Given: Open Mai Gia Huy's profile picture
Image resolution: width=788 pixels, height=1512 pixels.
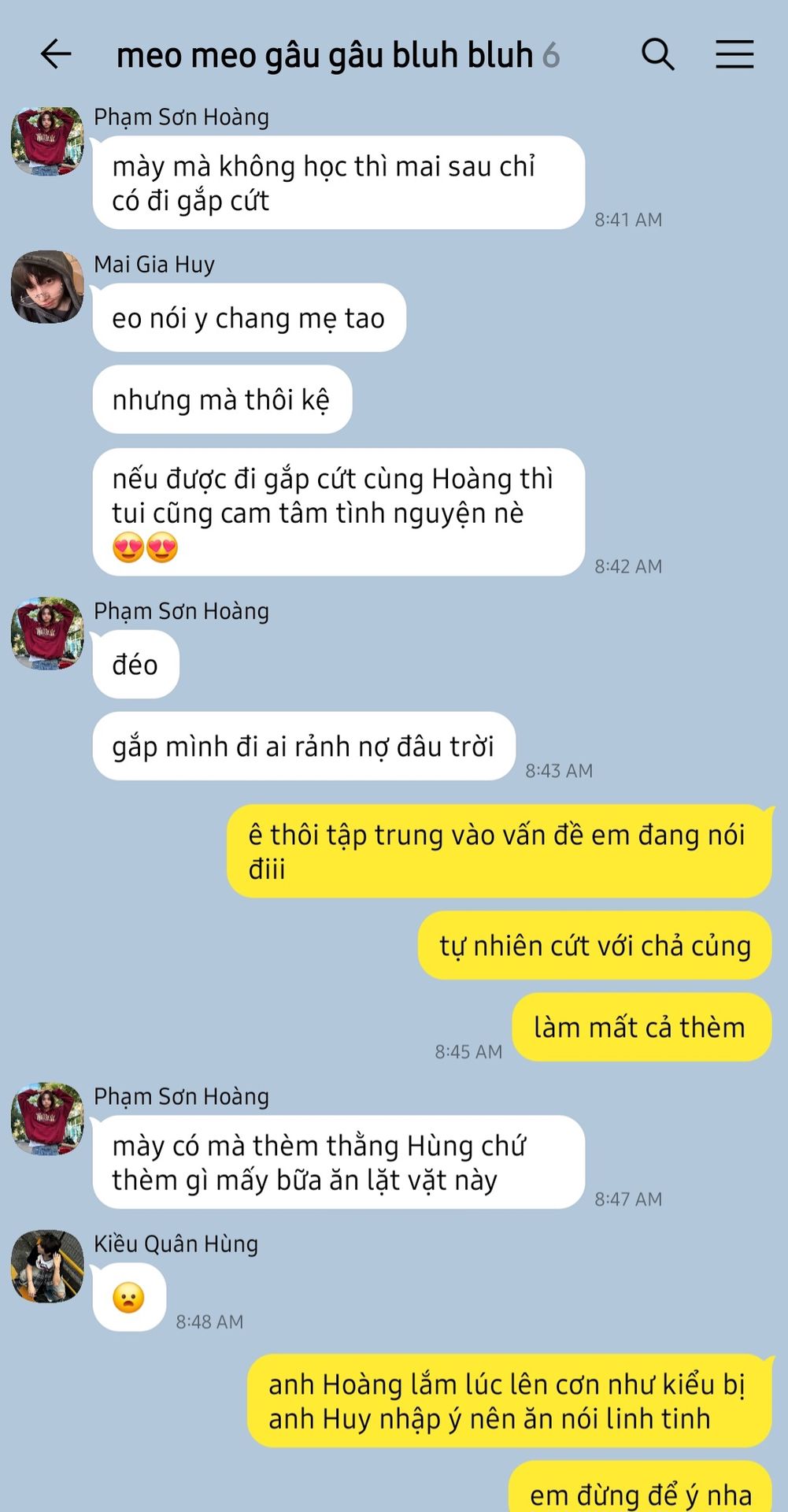Looking at the screenshot, I should (47, 287).
